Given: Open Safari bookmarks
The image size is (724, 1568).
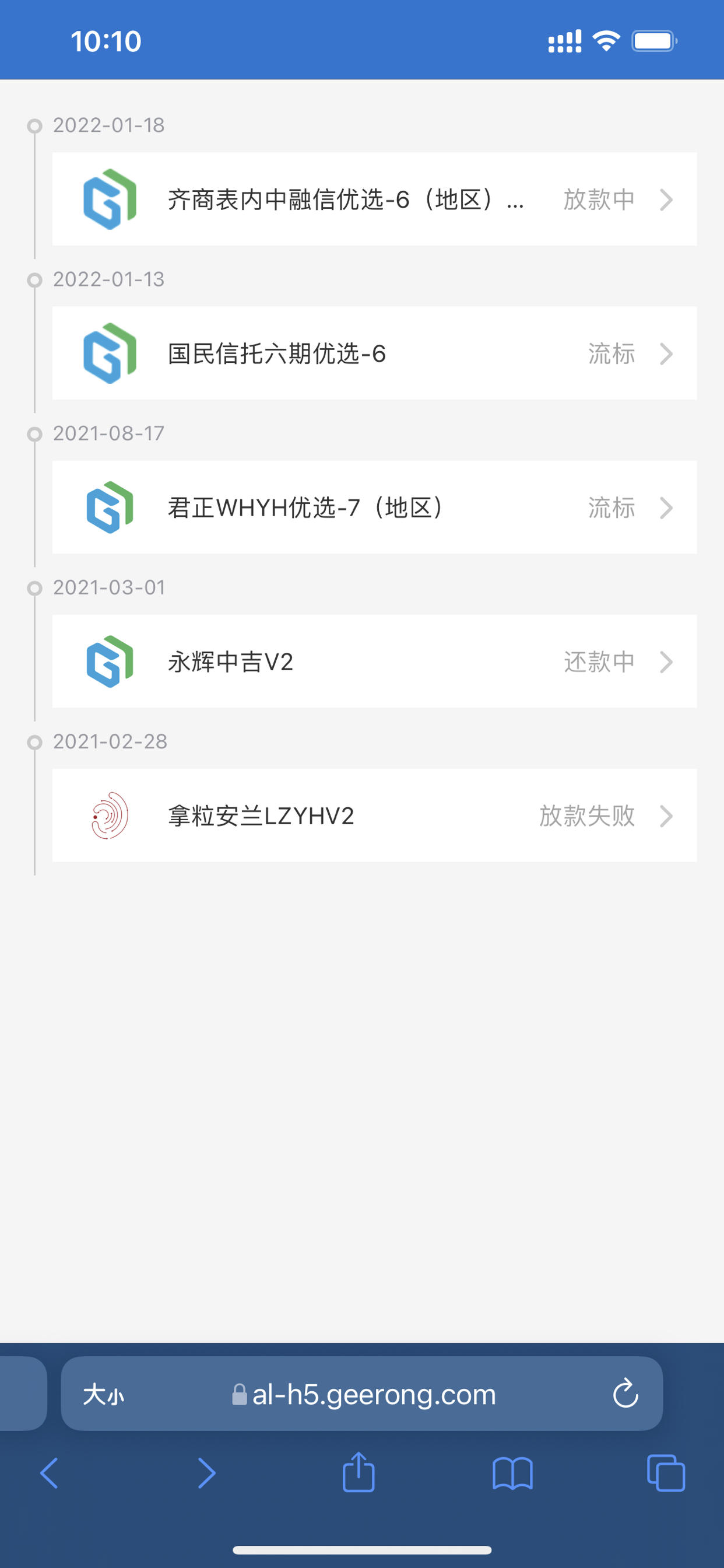Looking at the screenshot, I should click(512, 1473).
